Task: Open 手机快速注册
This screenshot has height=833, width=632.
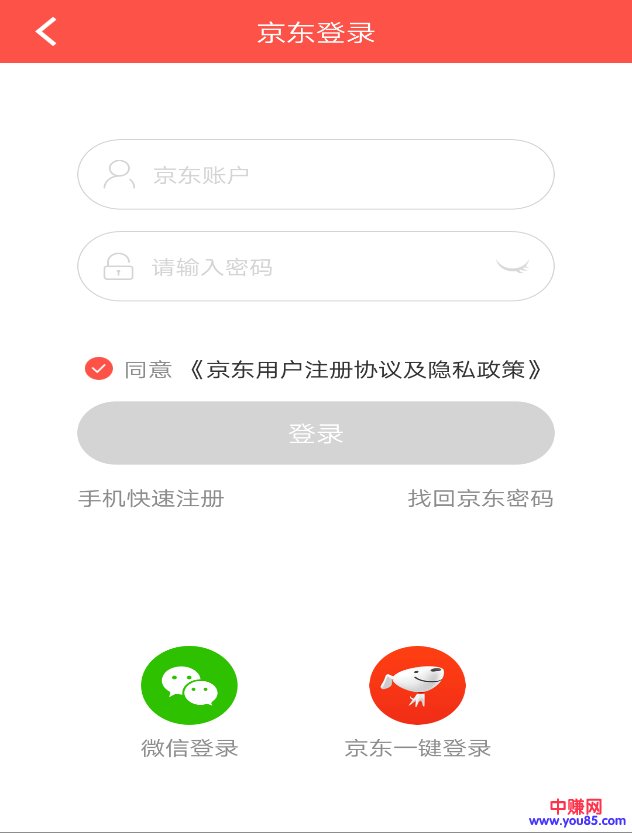Action: pyautogui.click(x=151, y=498)
